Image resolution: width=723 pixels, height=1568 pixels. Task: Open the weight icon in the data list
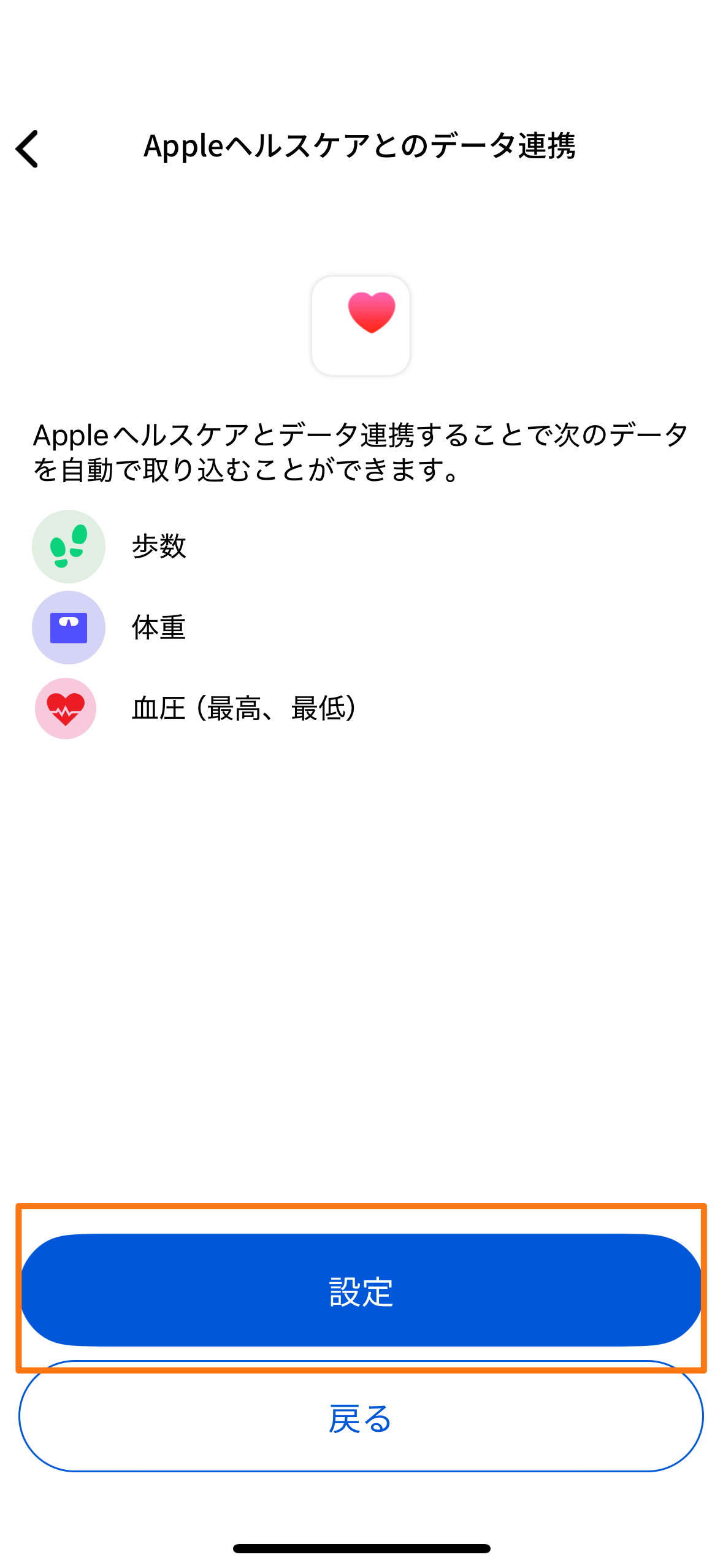[x=68, y=626]
